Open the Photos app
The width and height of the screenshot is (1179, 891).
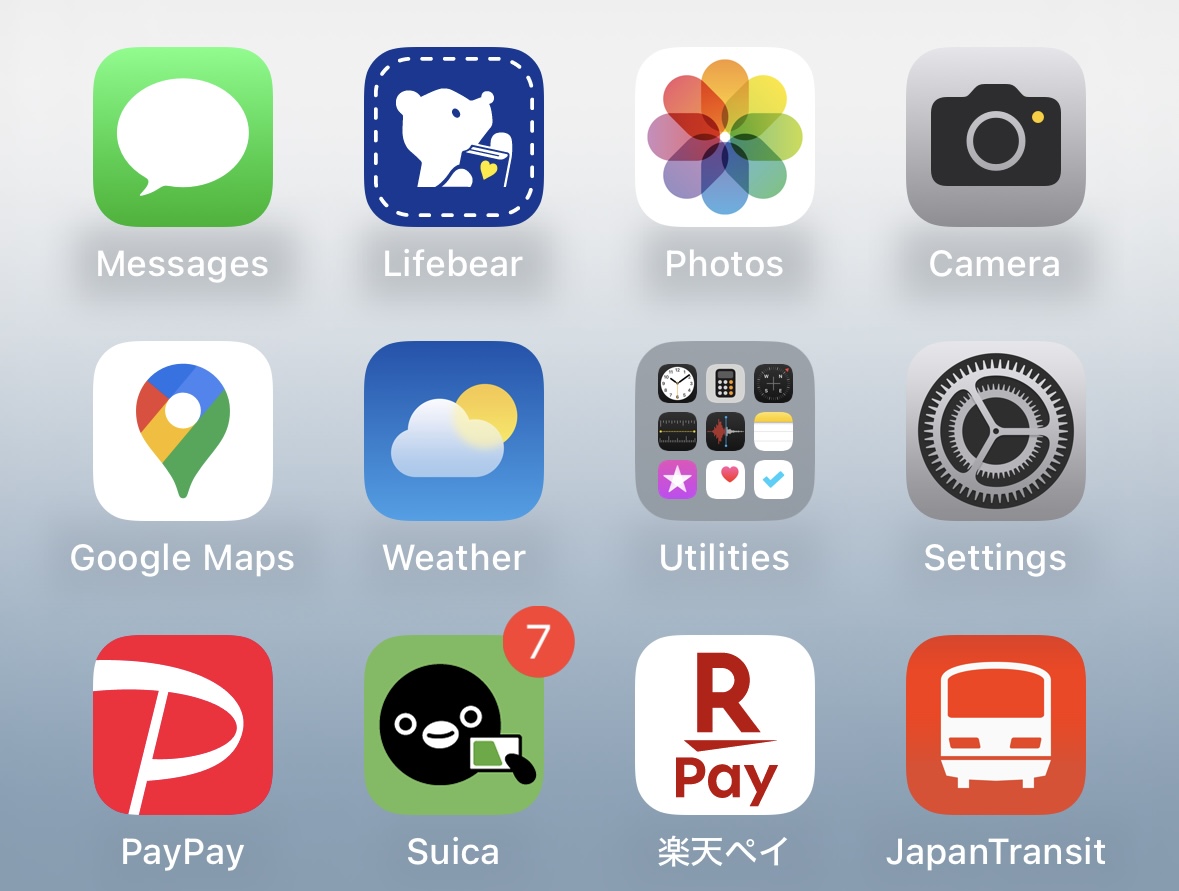point(725,137)
